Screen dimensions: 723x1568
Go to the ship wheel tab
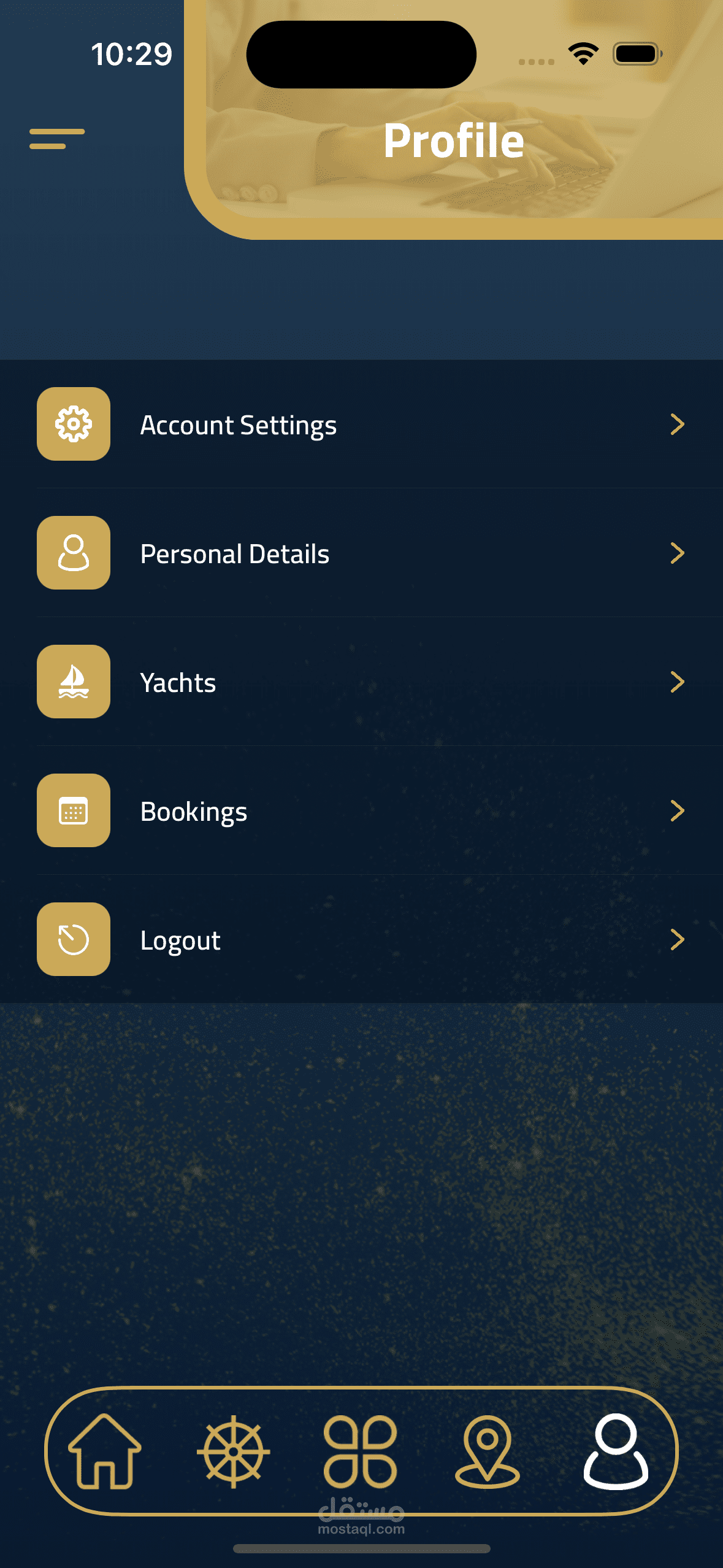pyautogui.click(x=234, y=1451)
